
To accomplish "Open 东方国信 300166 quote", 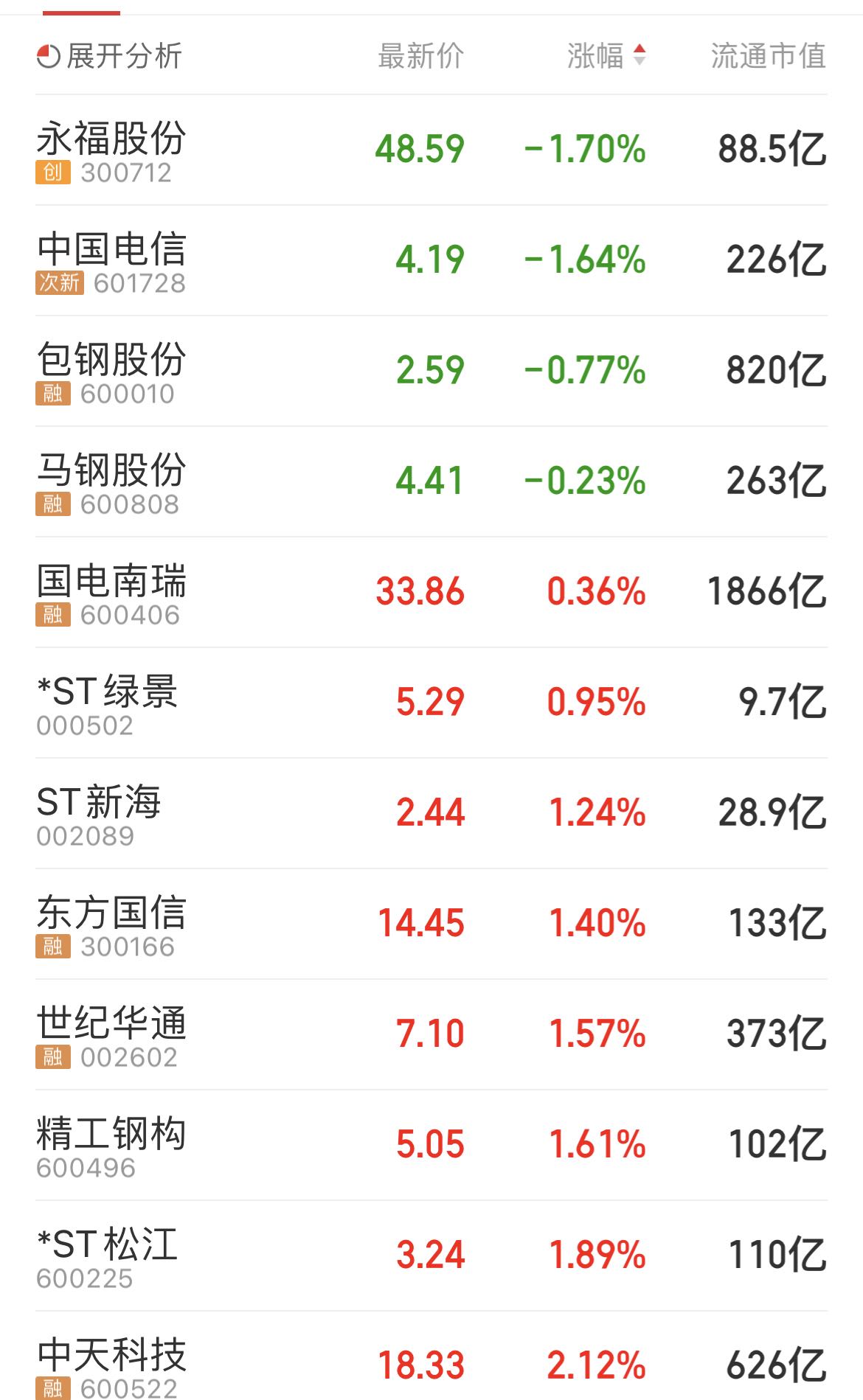I will [x=431, y=924].
